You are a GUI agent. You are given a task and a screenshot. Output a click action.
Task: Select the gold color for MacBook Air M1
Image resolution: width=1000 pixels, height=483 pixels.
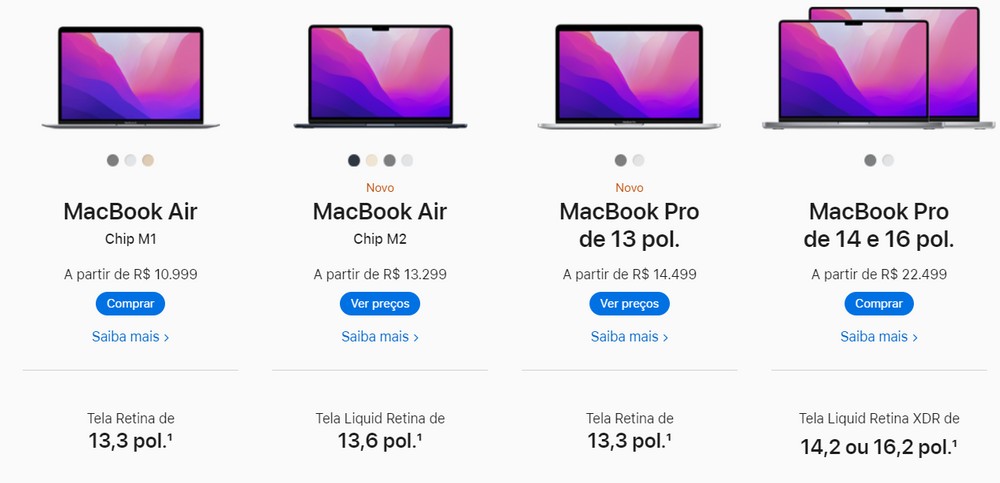[148, 160]
